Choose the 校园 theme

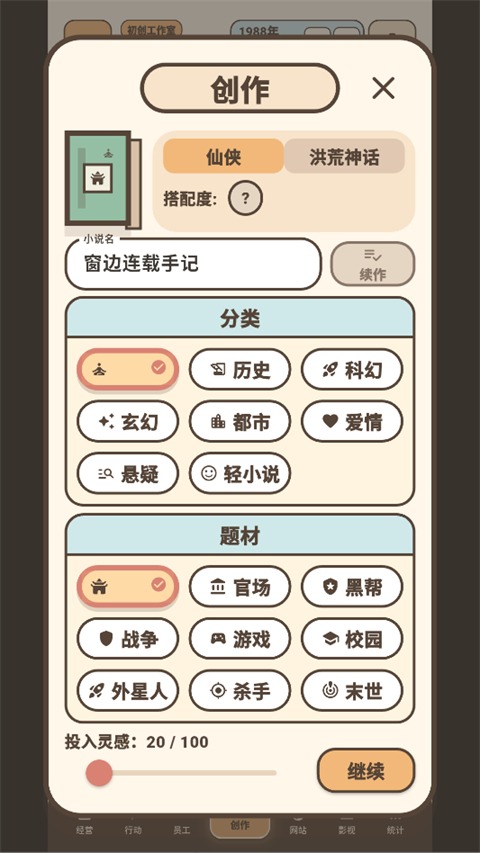click(x=352, y=639)
